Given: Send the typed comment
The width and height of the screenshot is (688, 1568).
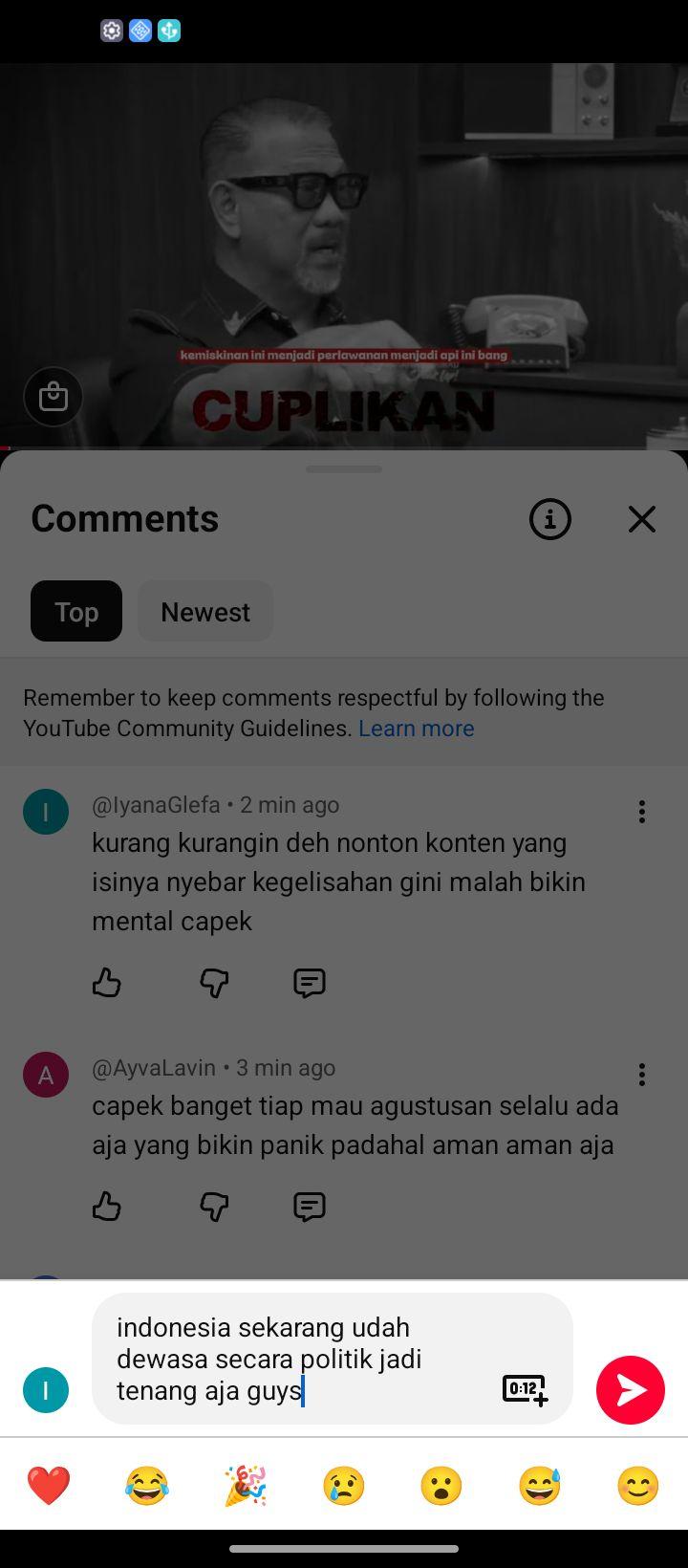Looking at the screenshot, I should (x=631, y=1389).
